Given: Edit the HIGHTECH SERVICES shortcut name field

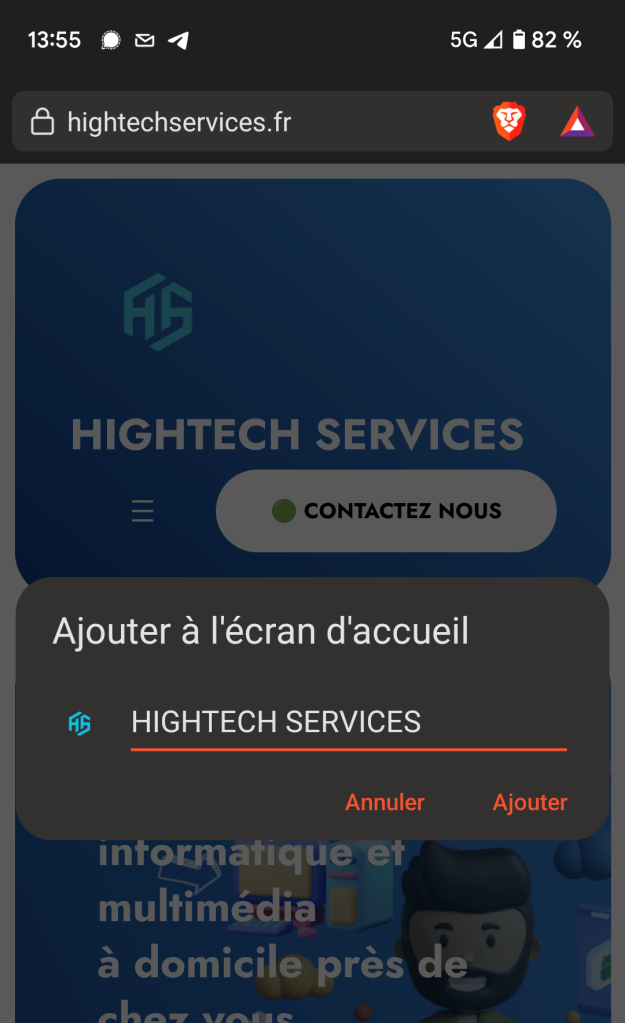Looking at the screenshot, I should pyautogui.click(x=348, y=721).
